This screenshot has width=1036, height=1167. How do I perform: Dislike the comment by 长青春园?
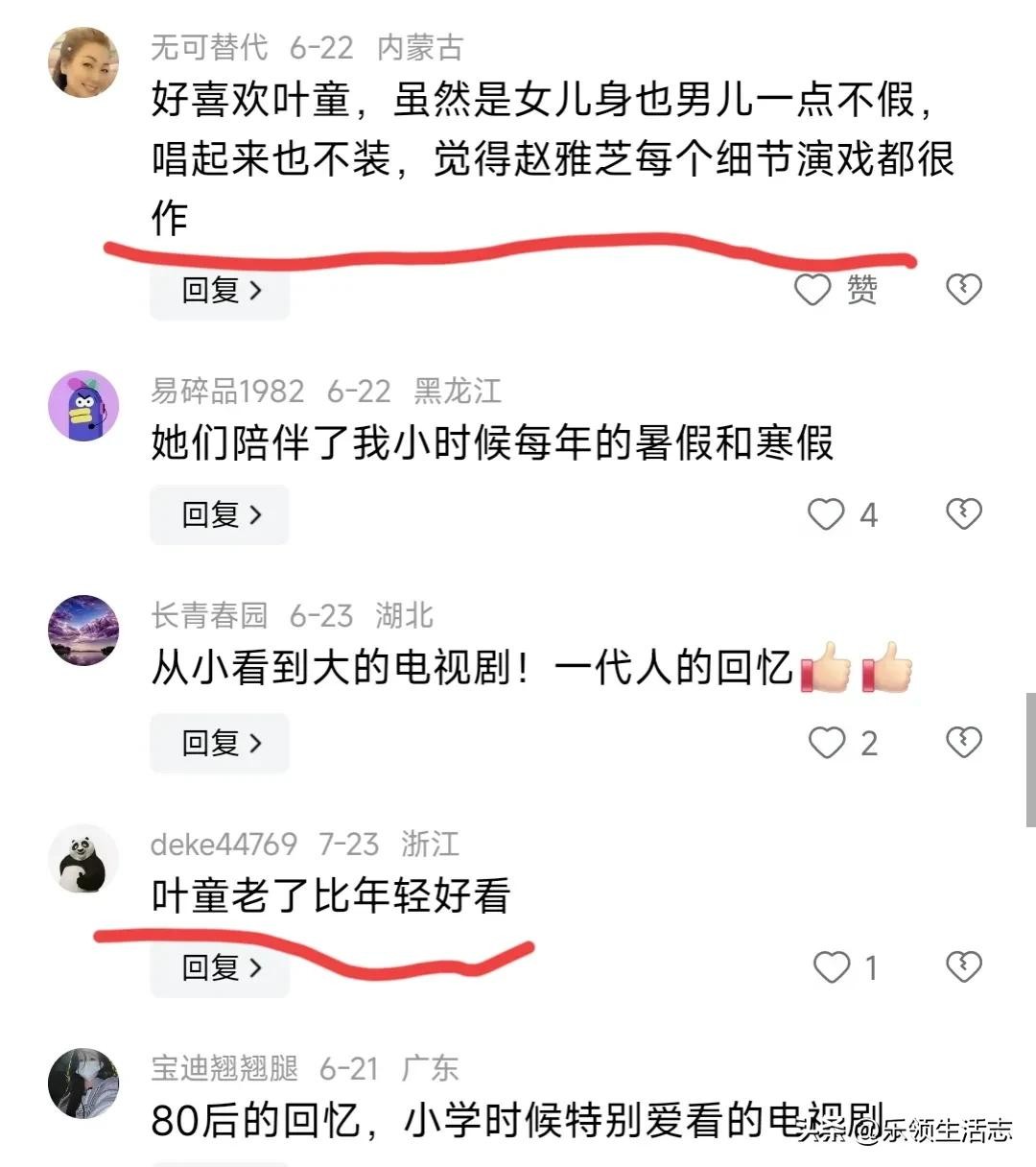pos(963,743)
